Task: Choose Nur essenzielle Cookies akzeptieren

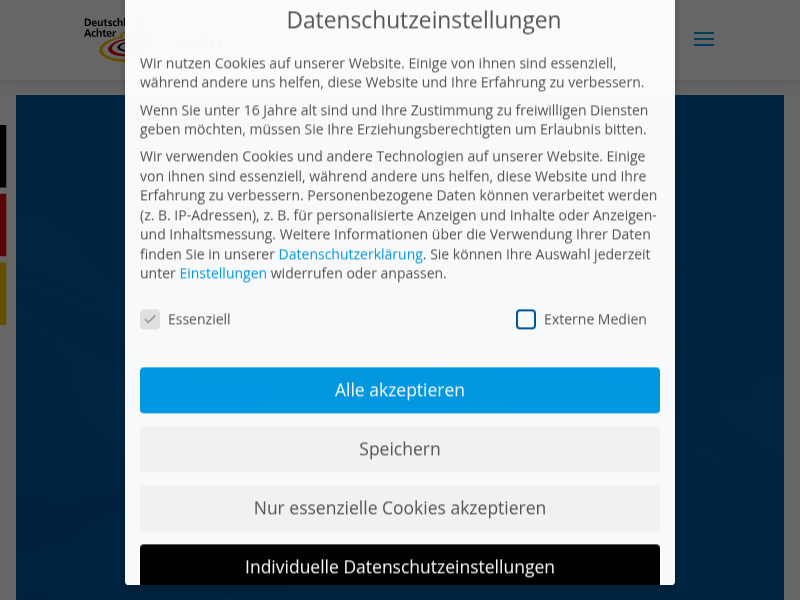Action: [x=400, y=508]
